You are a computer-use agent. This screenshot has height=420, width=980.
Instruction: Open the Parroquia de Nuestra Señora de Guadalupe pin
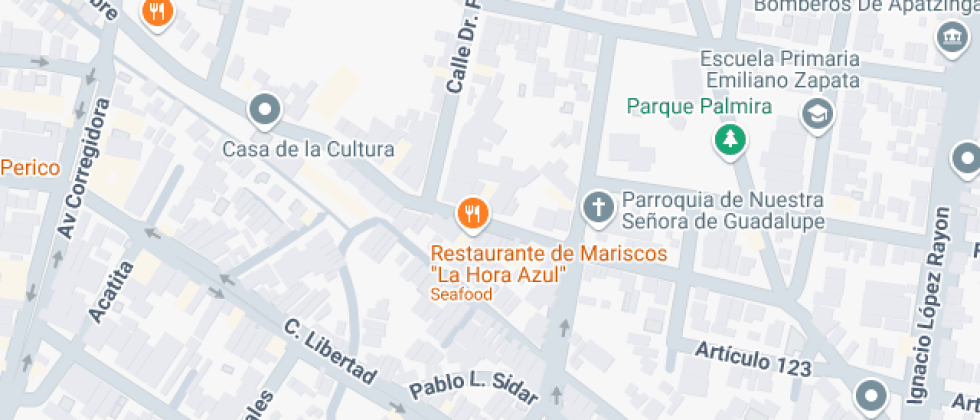(x=597, y=208)
